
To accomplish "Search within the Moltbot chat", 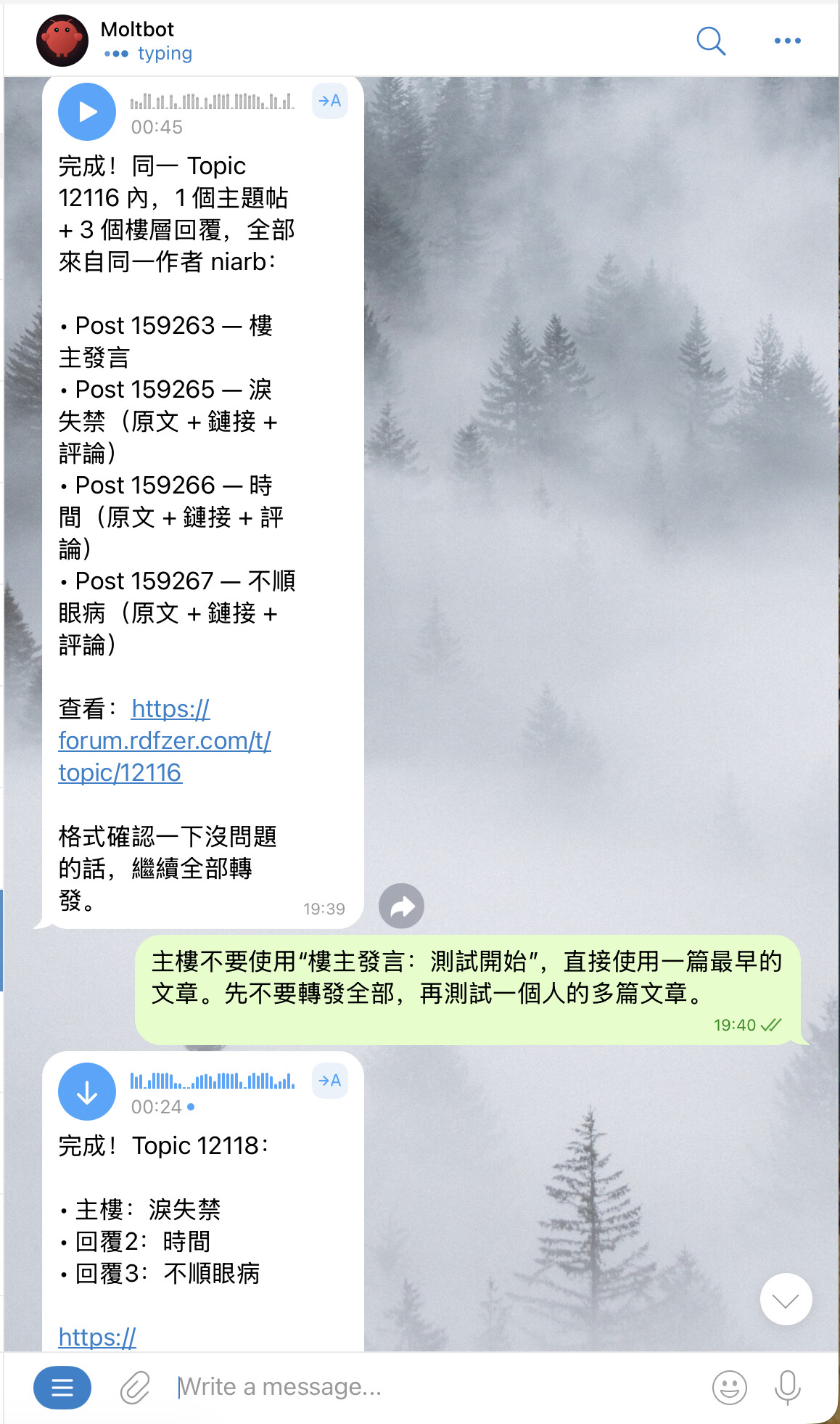I will (x=710, y=41).
